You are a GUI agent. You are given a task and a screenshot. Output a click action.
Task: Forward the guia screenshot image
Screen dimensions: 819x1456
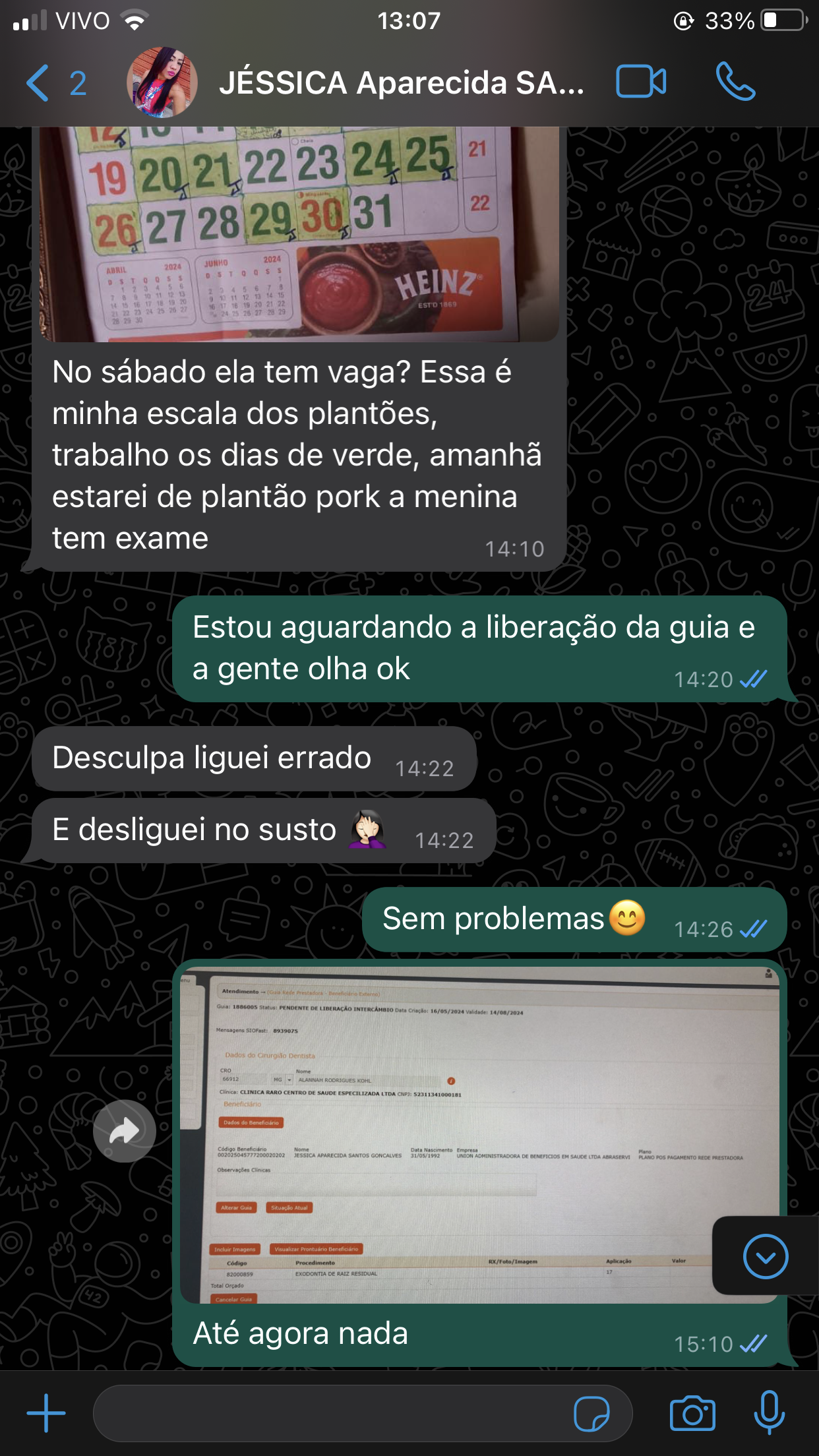click(124, 1131)
